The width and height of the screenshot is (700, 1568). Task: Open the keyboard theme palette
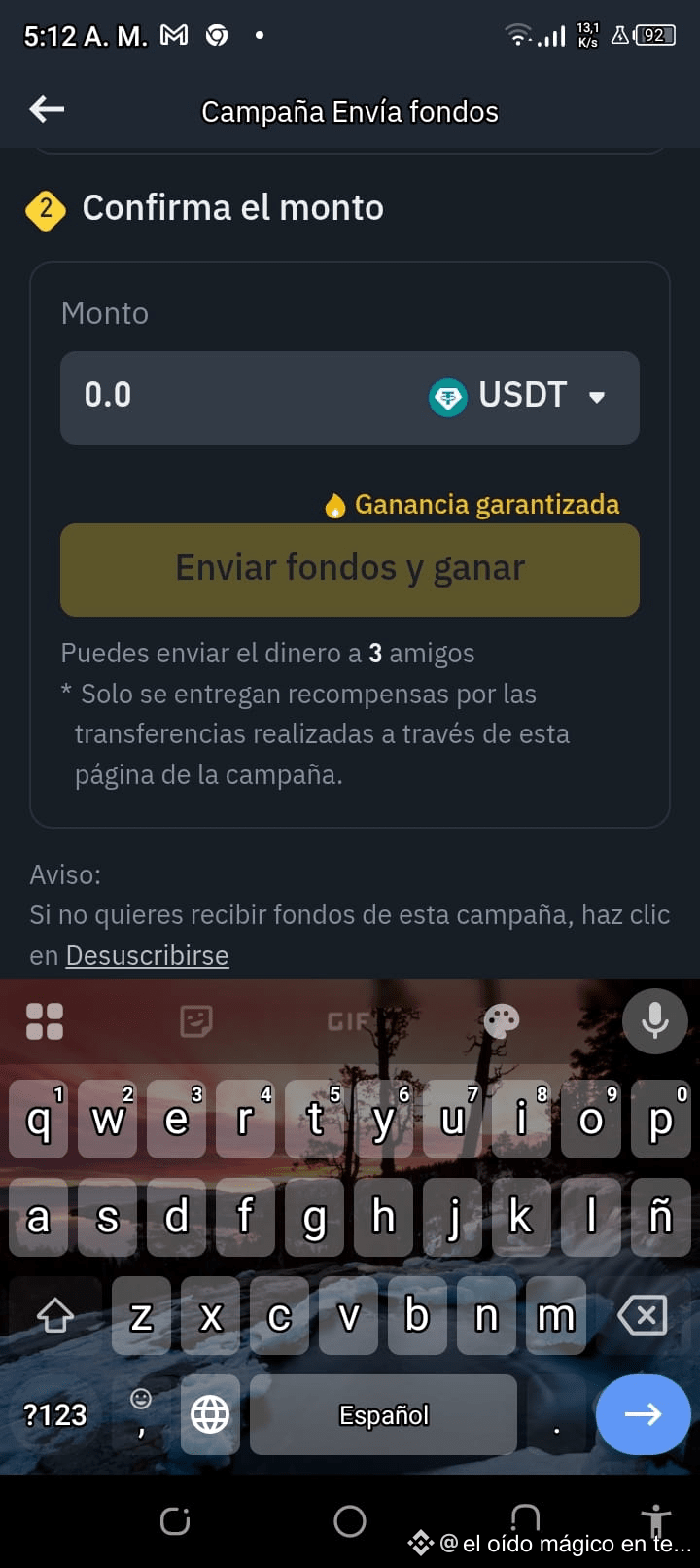[500, 1021]
